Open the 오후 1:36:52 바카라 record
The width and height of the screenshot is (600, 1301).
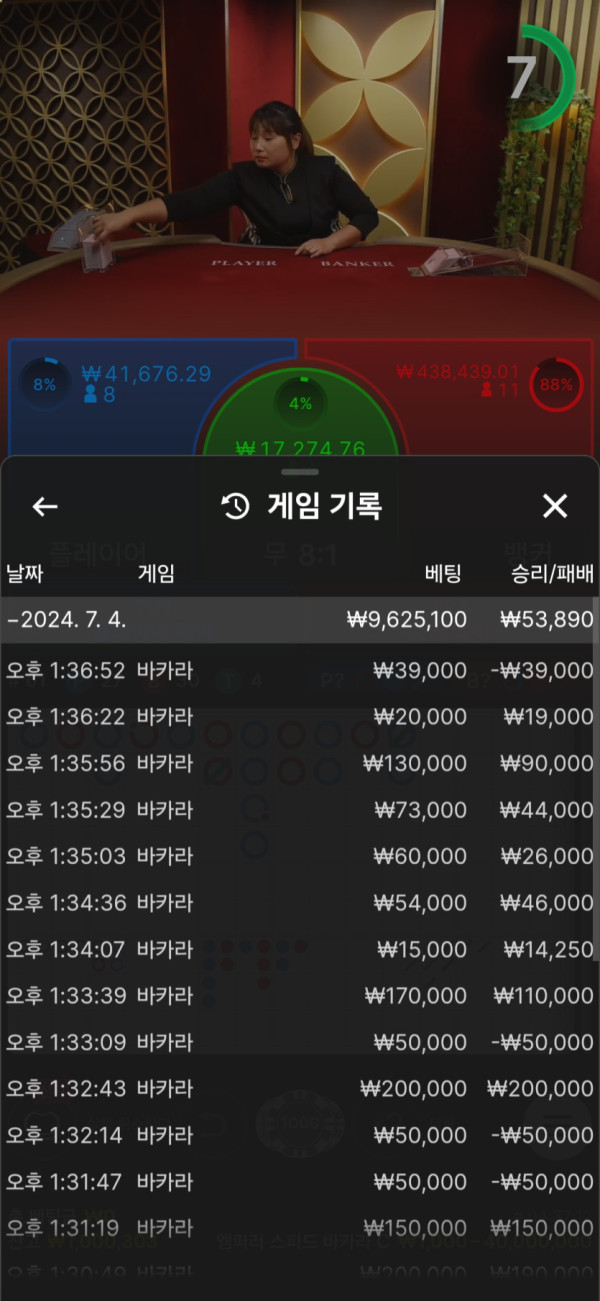(298, 670)
